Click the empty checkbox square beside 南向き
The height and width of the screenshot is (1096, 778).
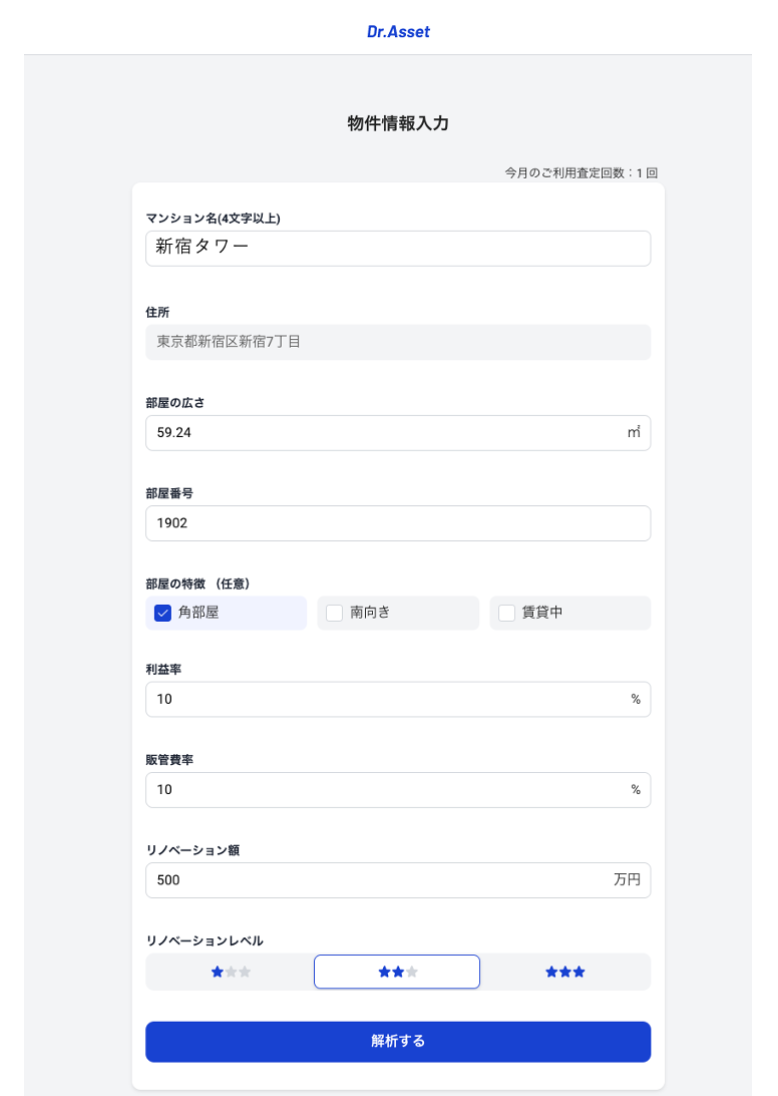tap(336, 613)
